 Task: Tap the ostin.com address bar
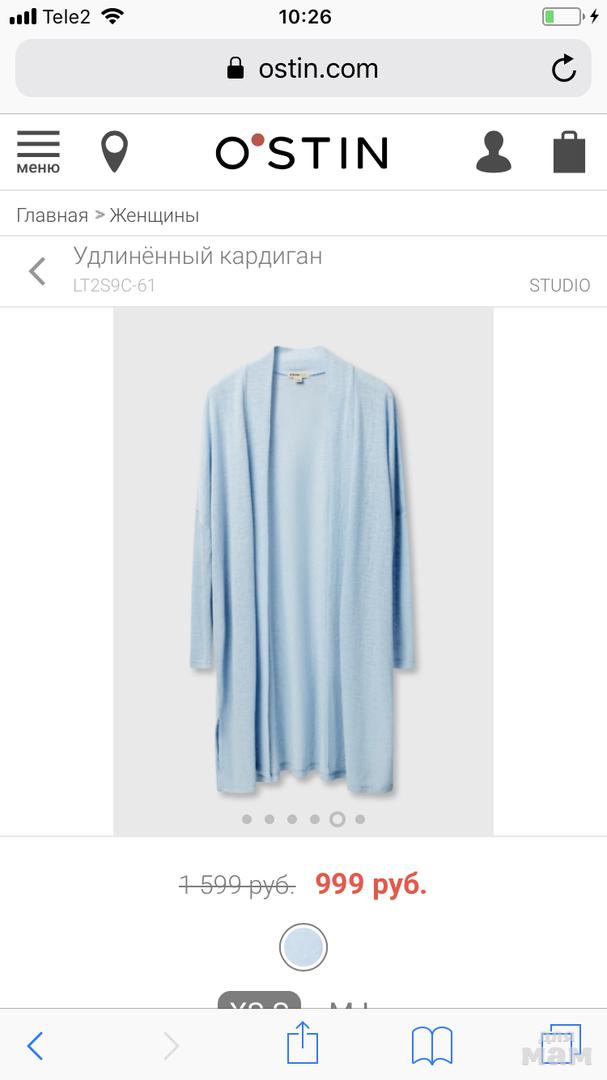pyautogui.click(x=303, y=68)
